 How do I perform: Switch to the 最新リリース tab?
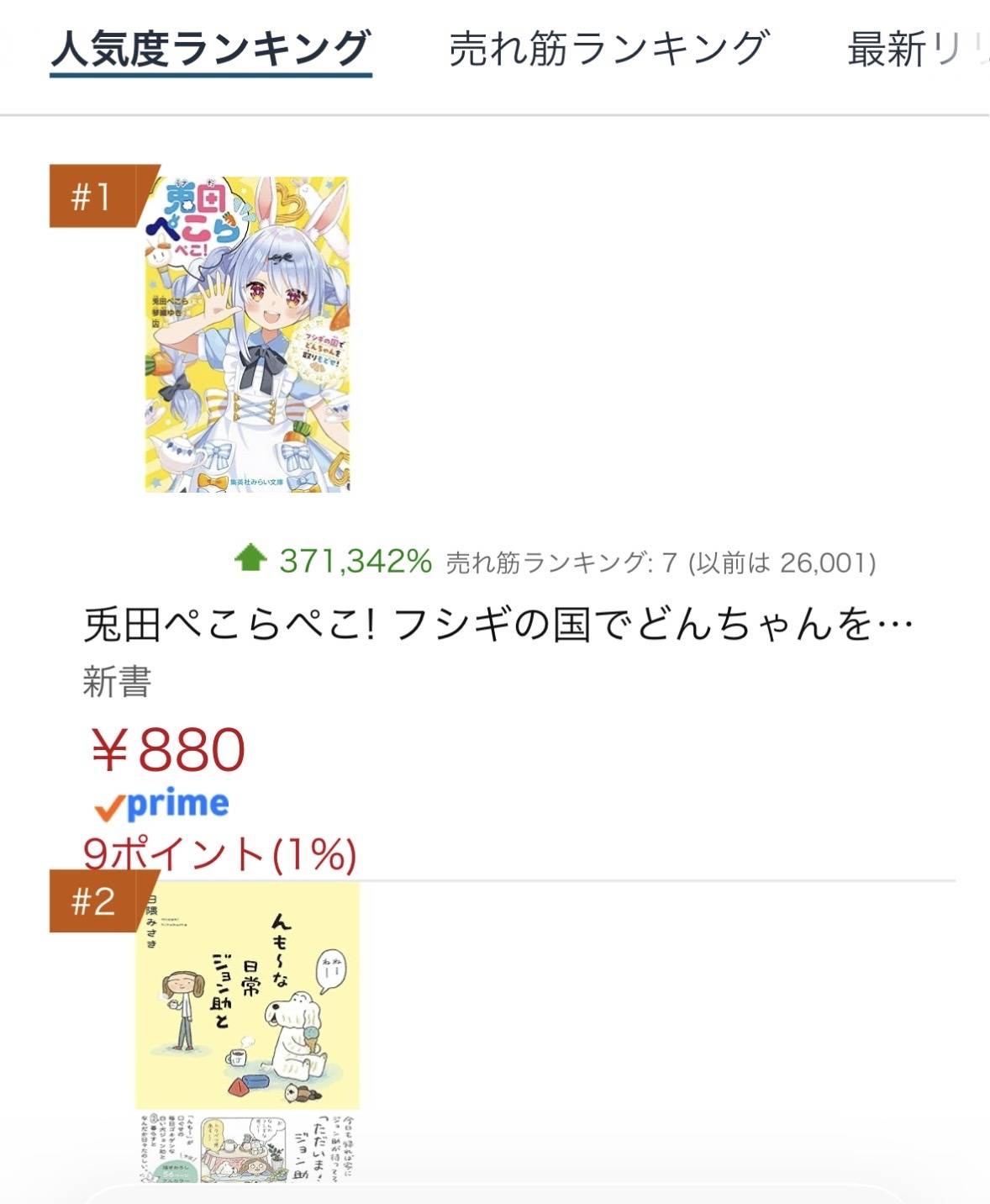click(x=916, y=50)
